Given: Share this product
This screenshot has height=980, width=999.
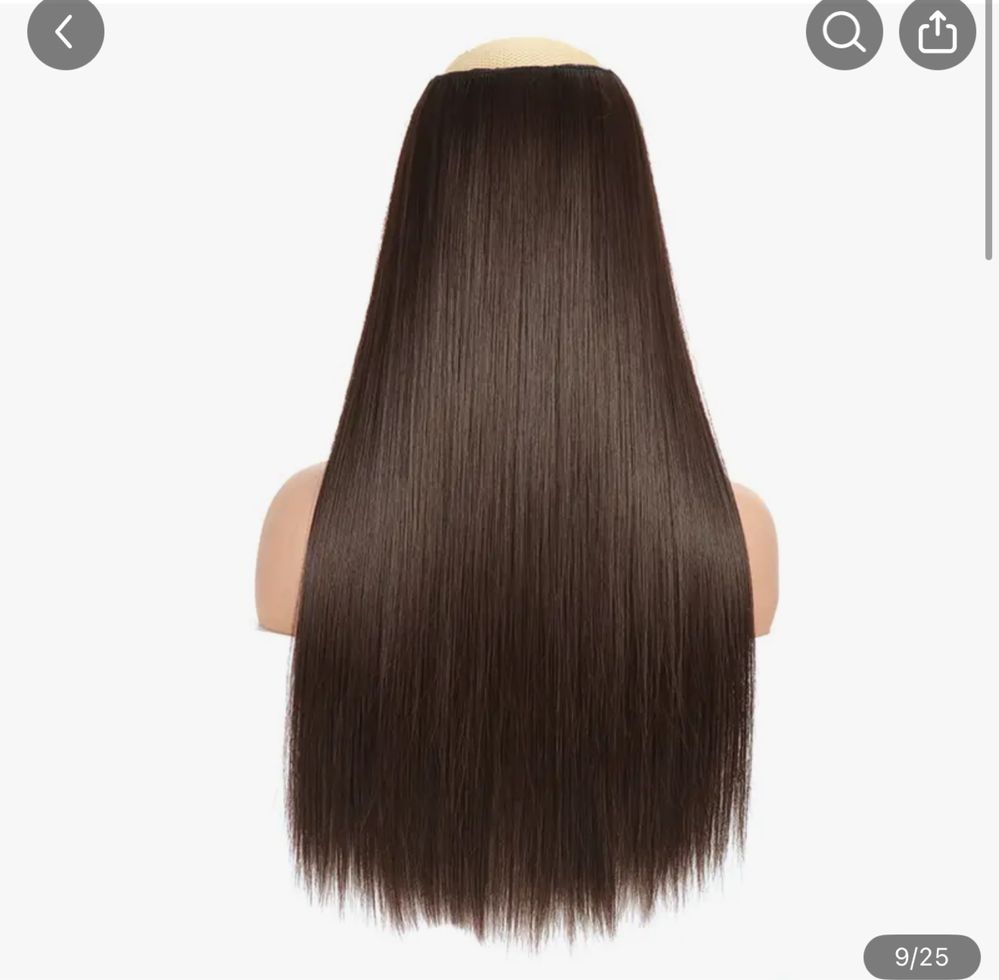Looking at the screenshot, I should tap(937, 32).
